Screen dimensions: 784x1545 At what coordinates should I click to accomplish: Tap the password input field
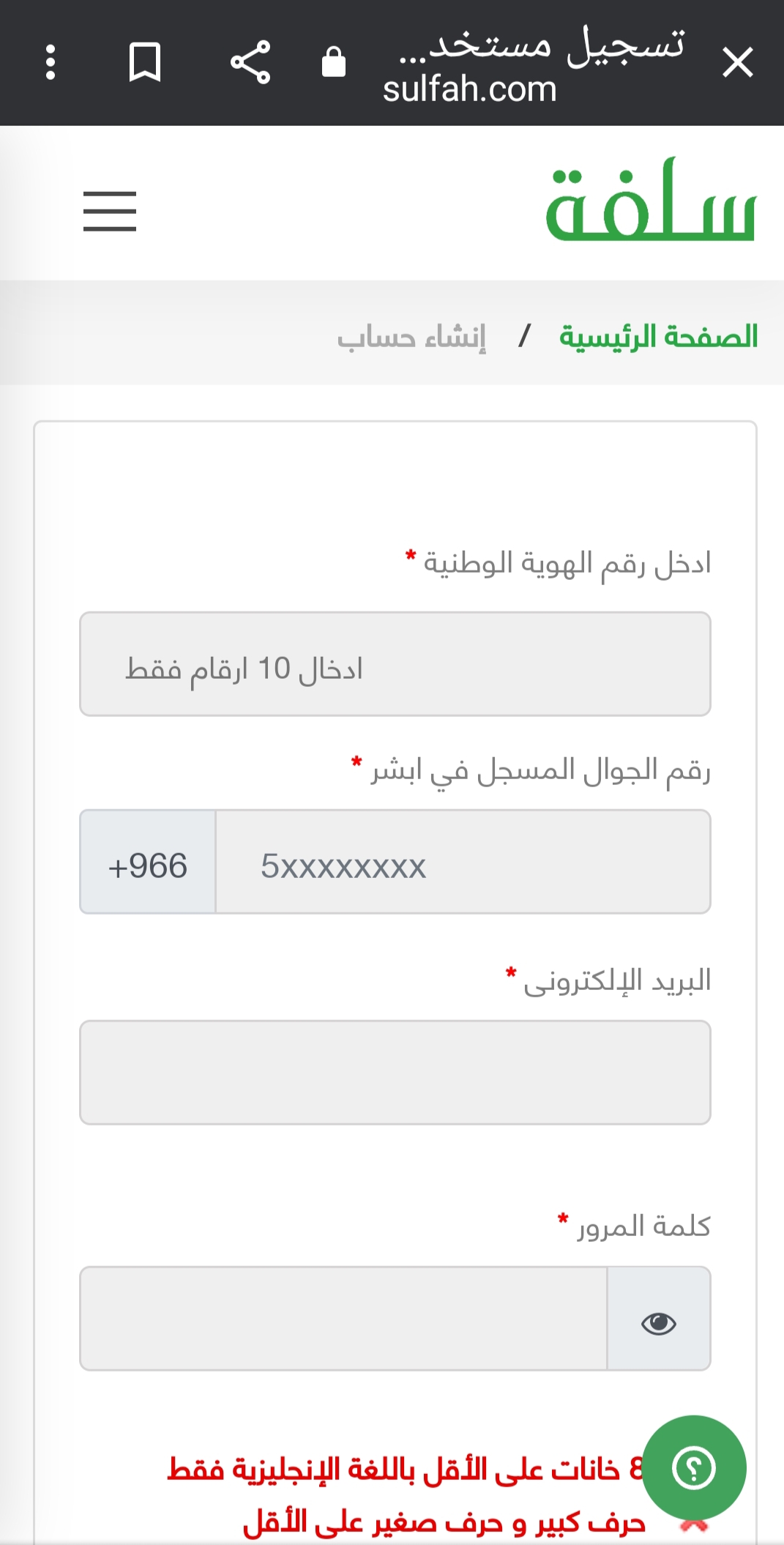pyautogui.click(x=343, y=1319)
